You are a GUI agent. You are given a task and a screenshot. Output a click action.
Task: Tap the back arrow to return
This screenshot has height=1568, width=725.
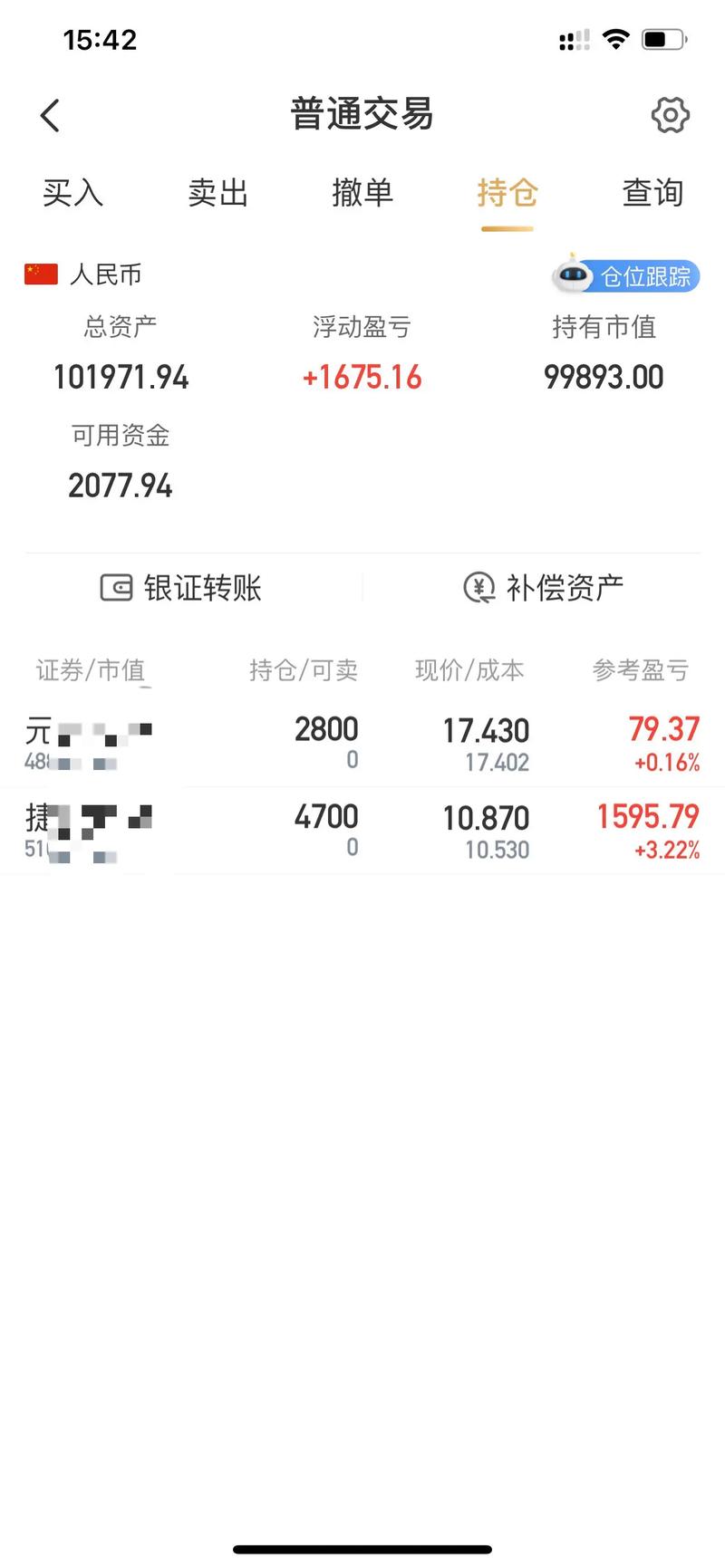50,115
